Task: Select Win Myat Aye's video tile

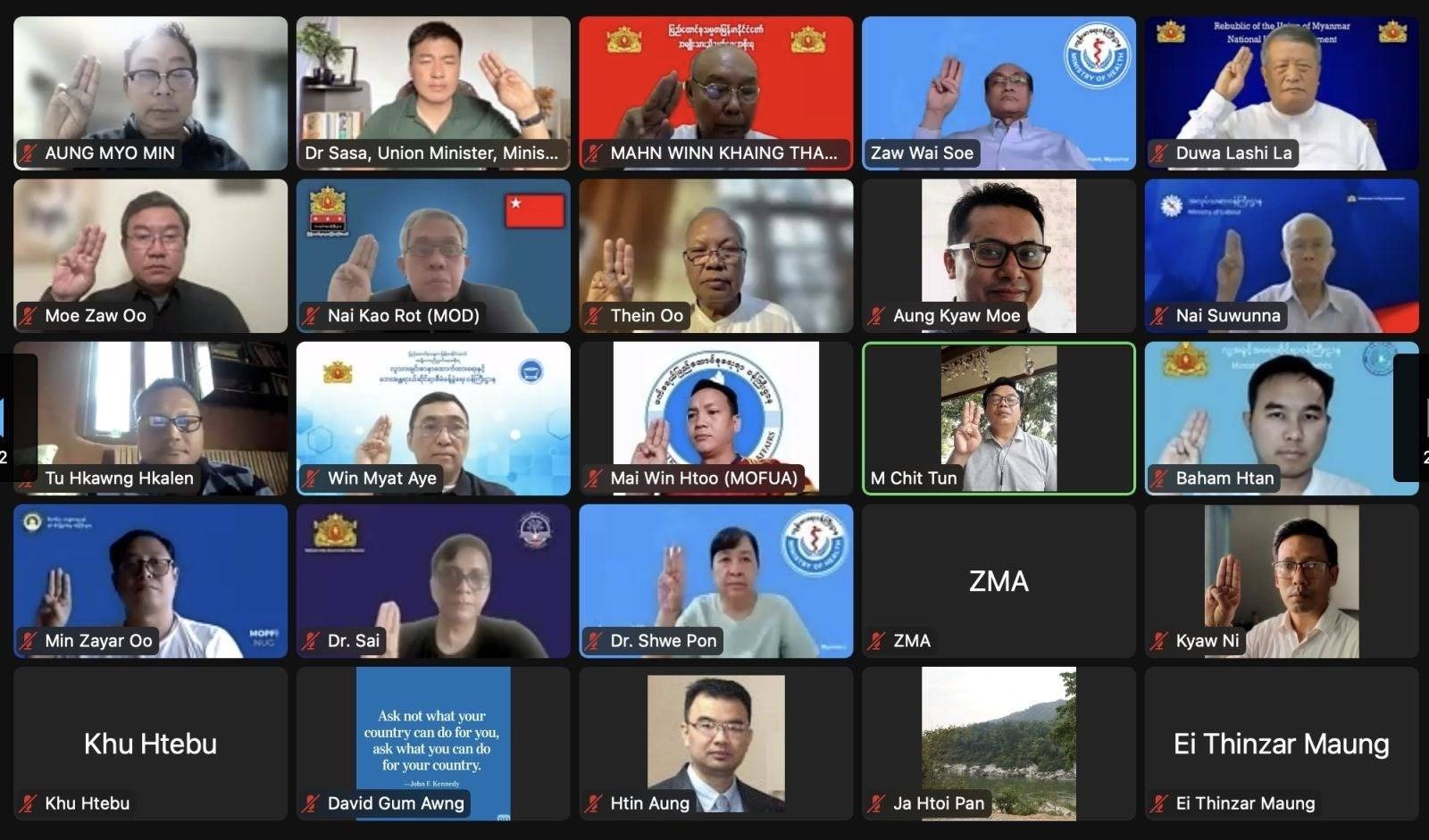Action: click(x=433, y=418)
